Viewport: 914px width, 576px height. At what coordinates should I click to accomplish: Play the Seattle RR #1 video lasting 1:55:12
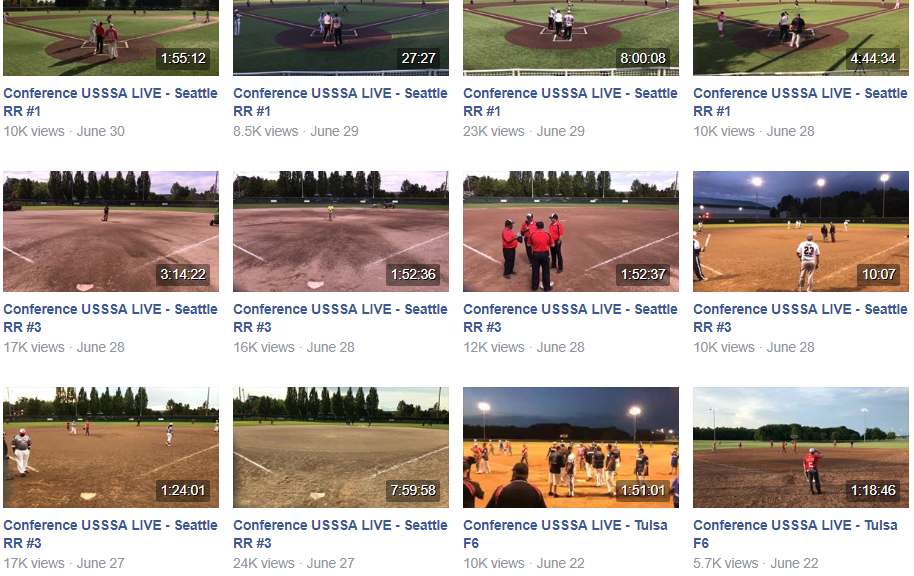[x=110, y=37]
